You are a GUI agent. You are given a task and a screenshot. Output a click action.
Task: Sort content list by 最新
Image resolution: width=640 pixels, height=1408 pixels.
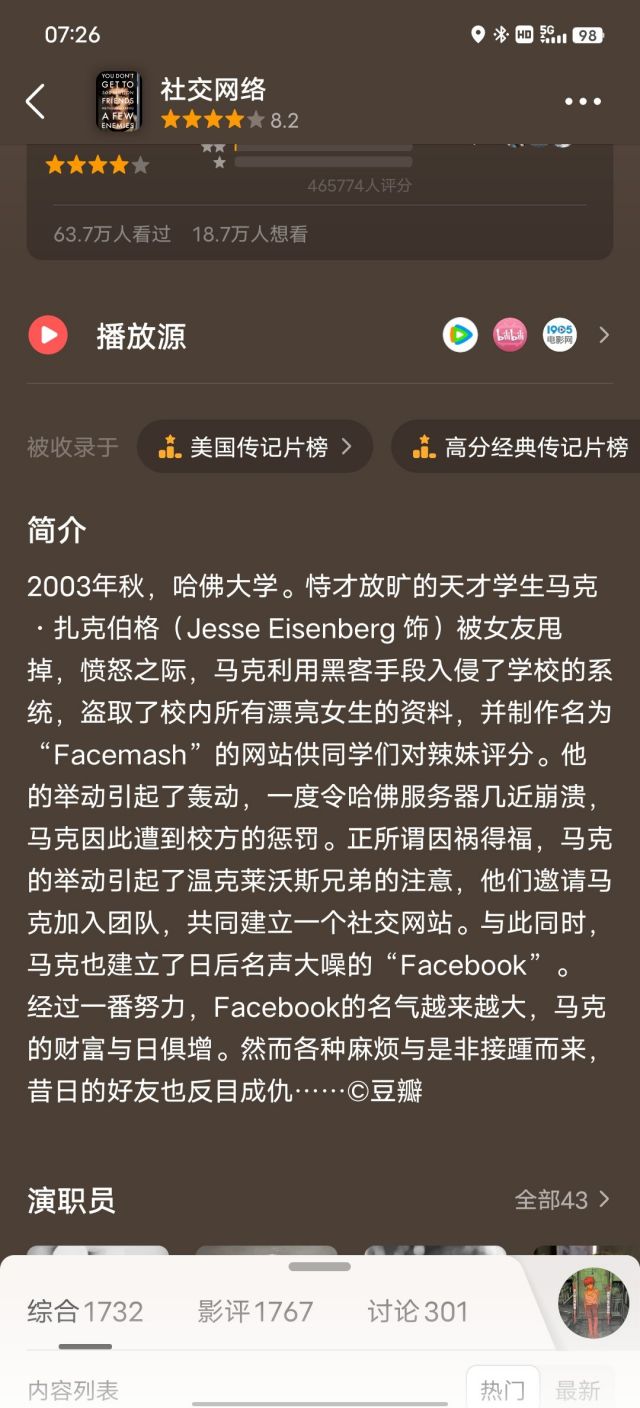578,1388
